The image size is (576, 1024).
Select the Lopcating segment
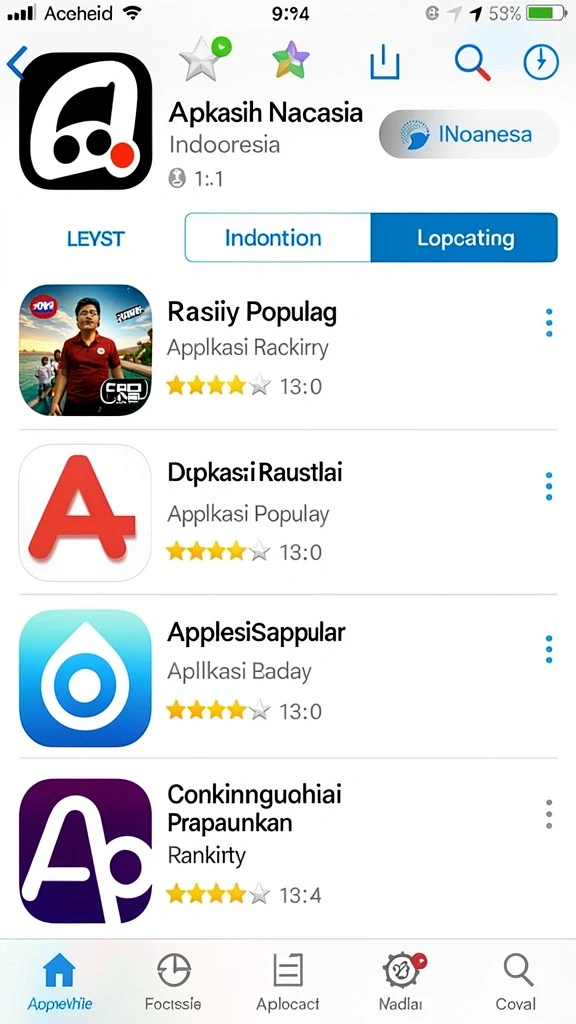click(x=464, y=237)
